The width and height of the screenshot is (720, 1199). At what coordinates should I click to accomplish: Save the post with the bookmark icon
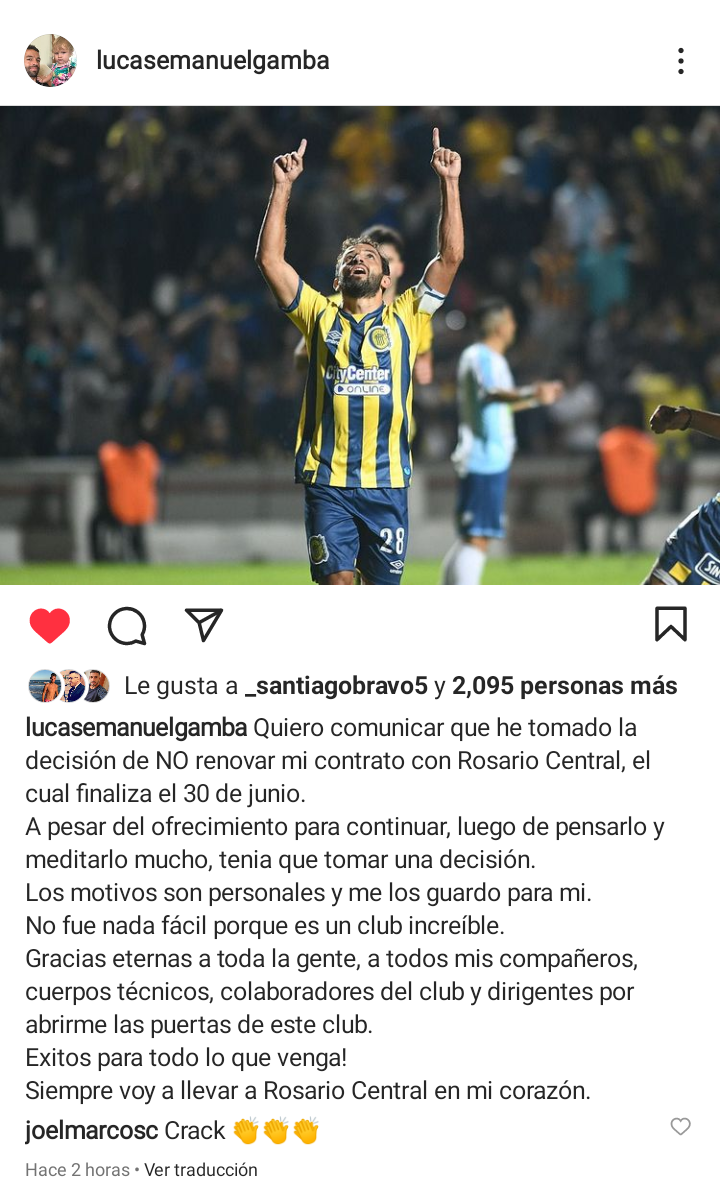pyautogui.click(x=670, y=624)
